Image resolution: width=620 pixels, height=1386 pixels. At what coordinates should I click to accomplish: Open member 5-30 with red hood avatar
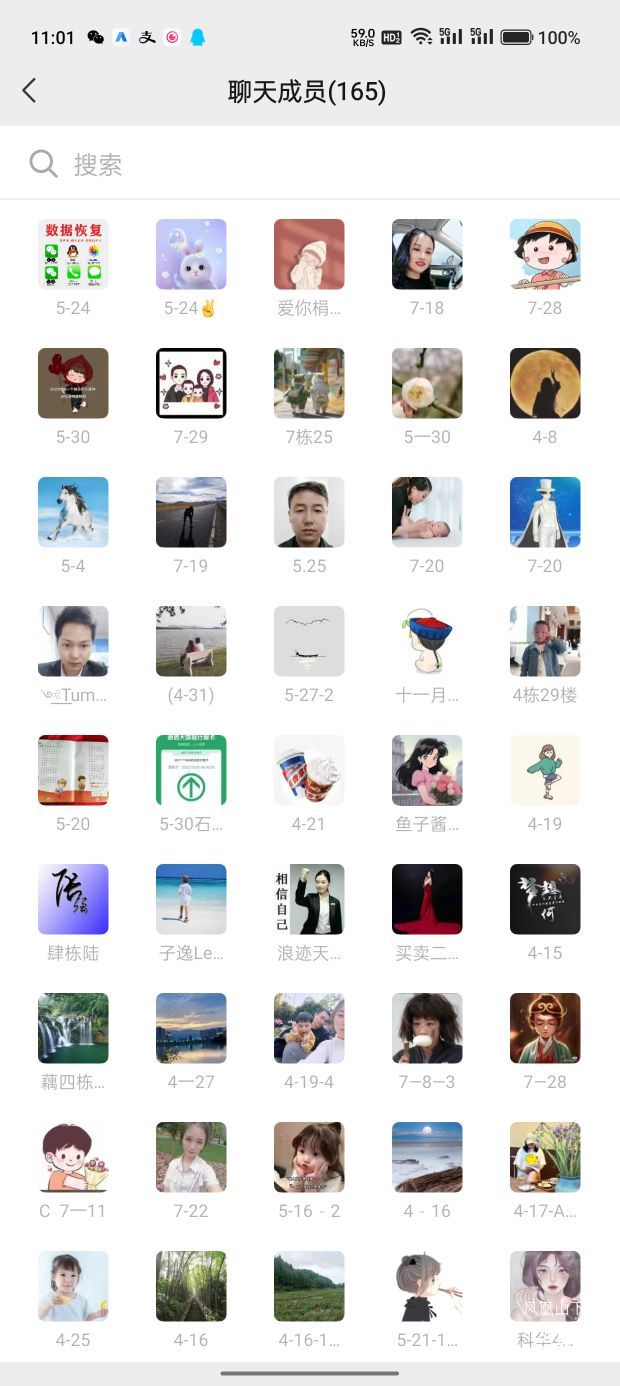tap(73, 384)
